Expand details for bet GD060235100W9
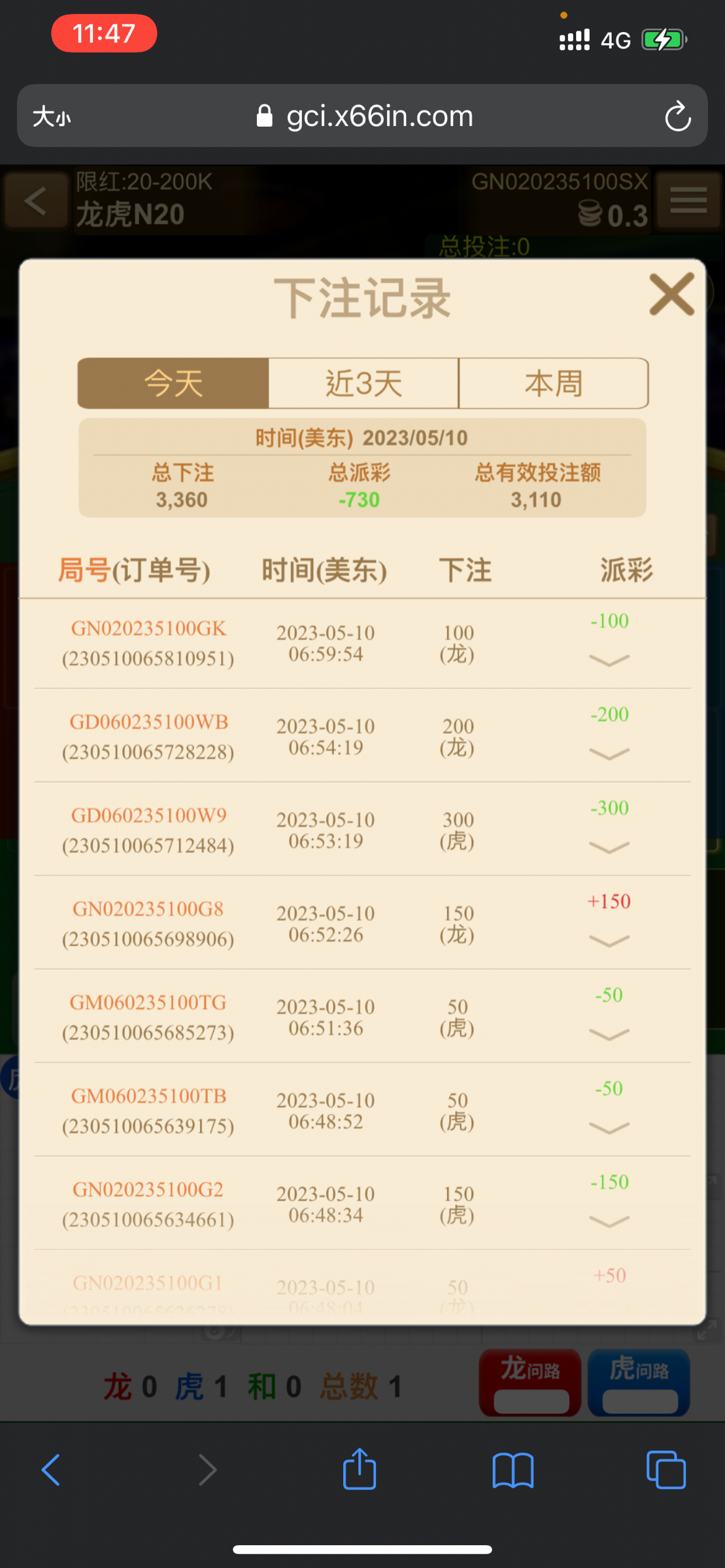The width and height of the screenshot is (725, 1568). [x=609, y=847]
